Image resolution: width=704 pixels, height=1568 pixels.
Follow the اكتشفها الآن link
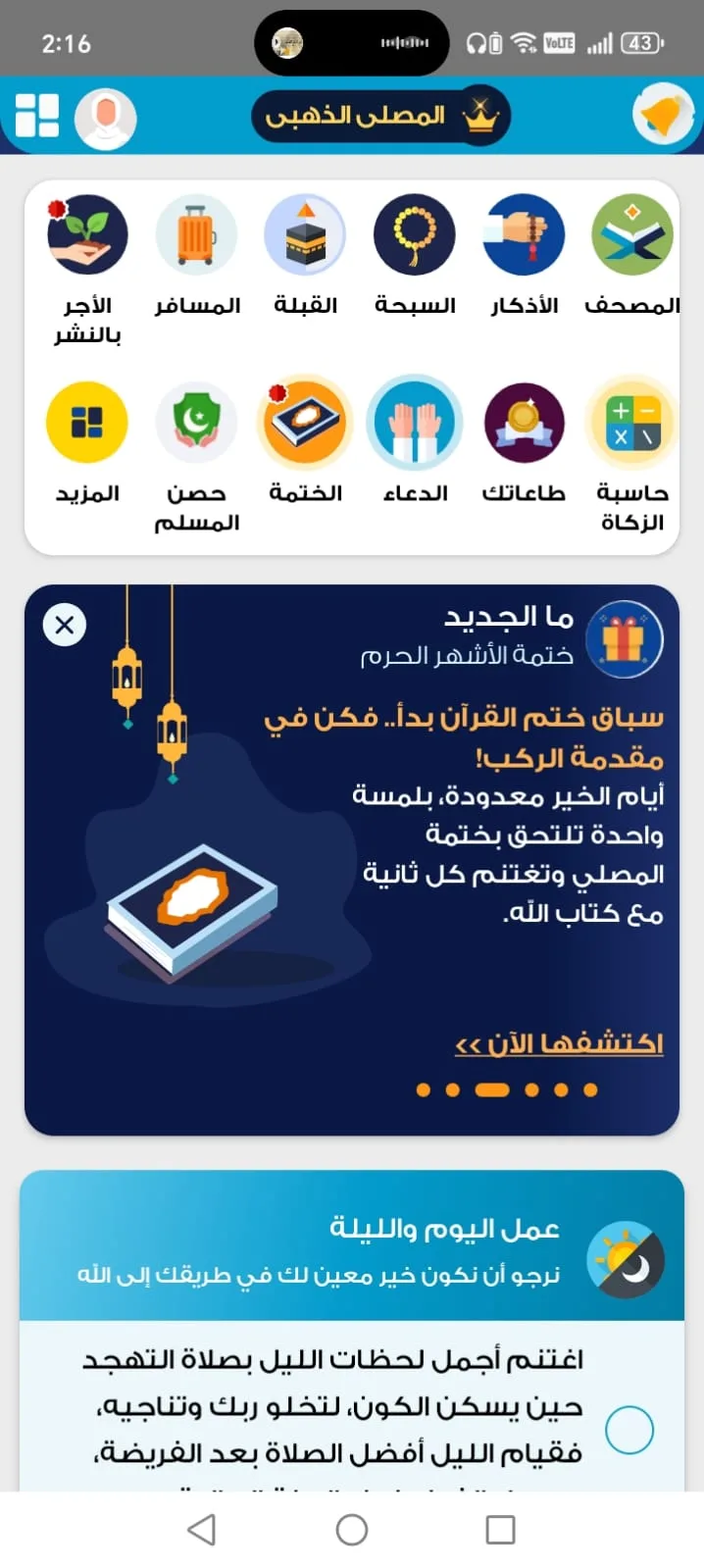coord(559,1044)
